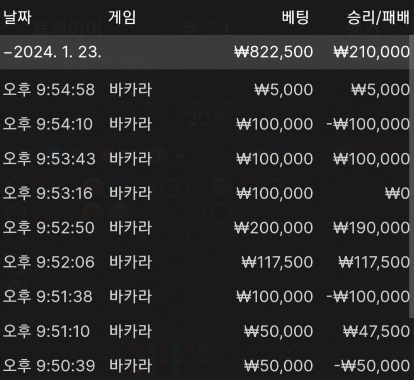Show the 오후 9:51:10 바카라 game entry
Image resolution: width=414 pixels, height=380 pixels.
pyautogui.click(x=205, y=331)
